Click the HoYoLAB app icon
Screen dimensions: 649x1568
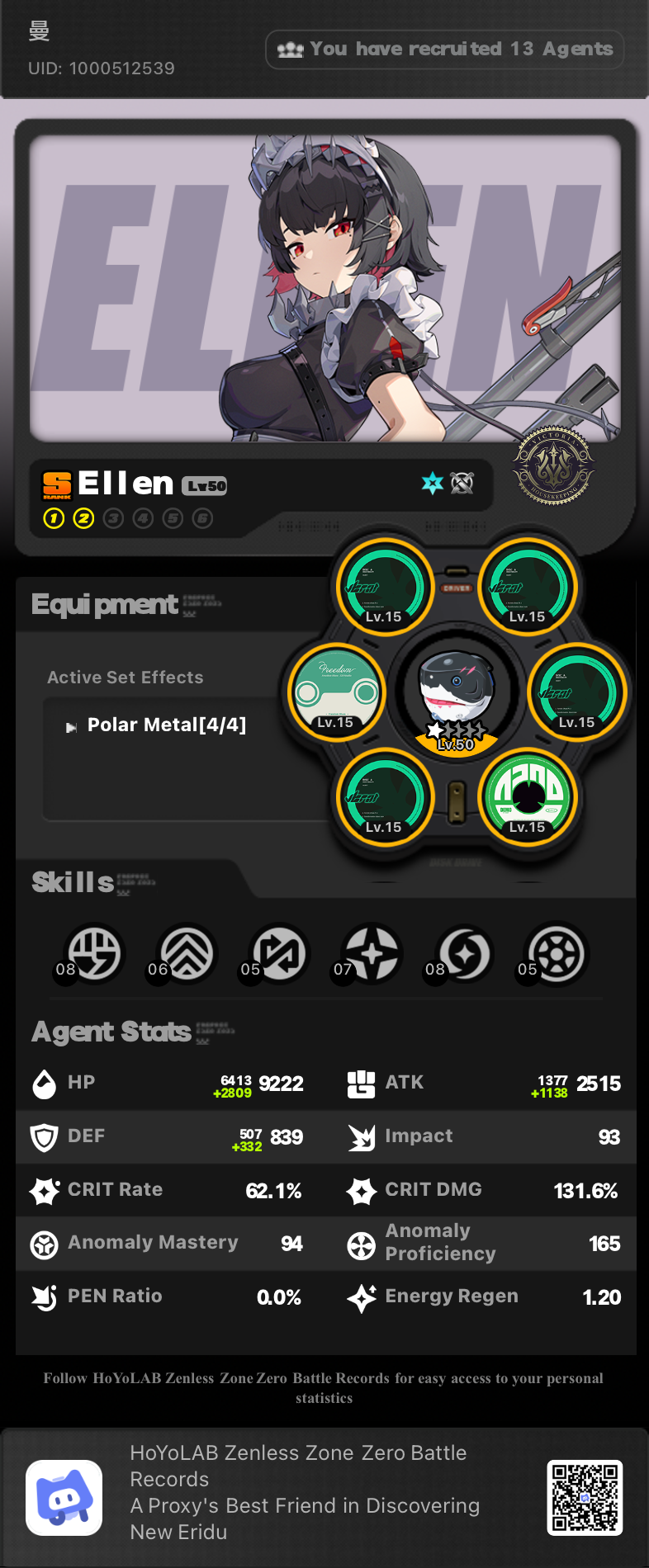[64, 1497]
